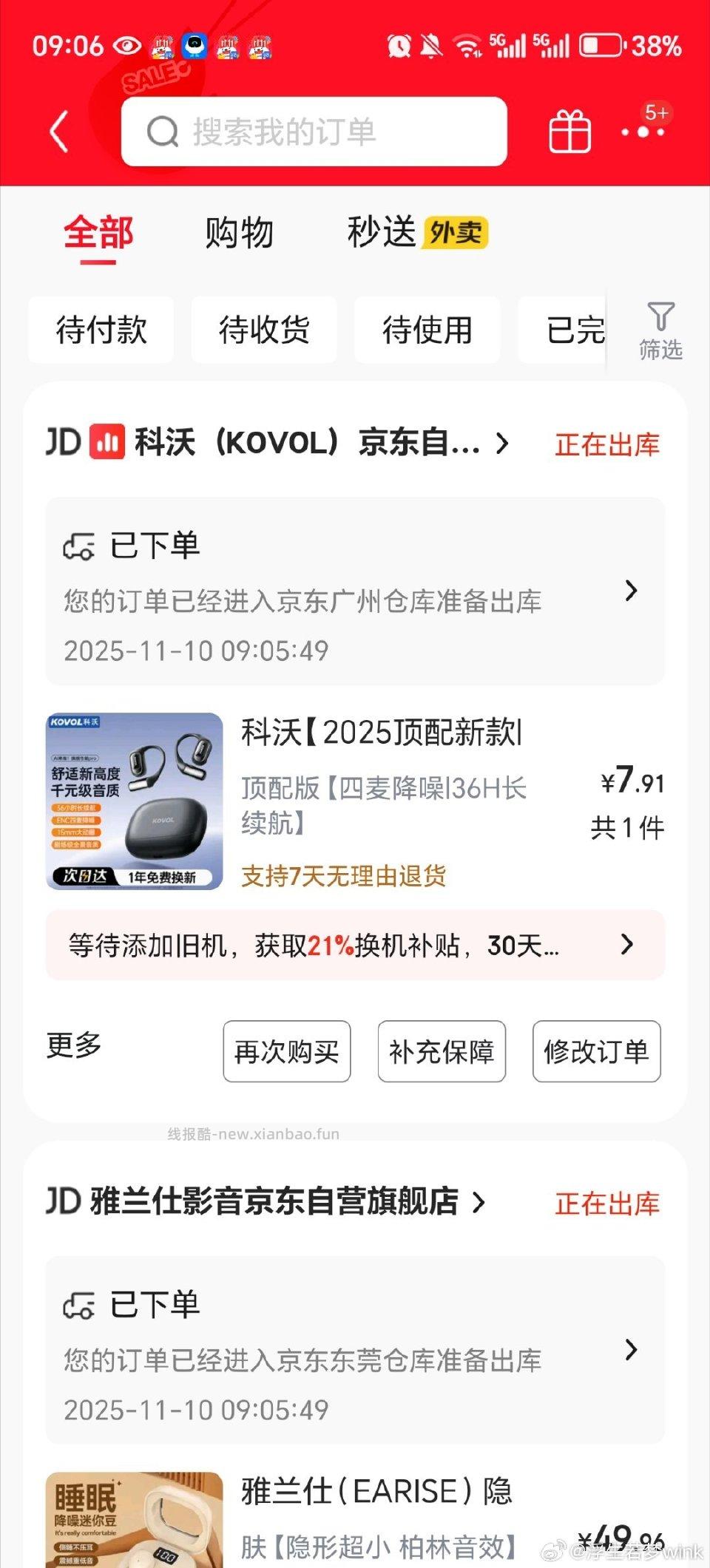710x1568 pixels.
Task: Tap the 修改订单 button
Action: click(597, 1052)
